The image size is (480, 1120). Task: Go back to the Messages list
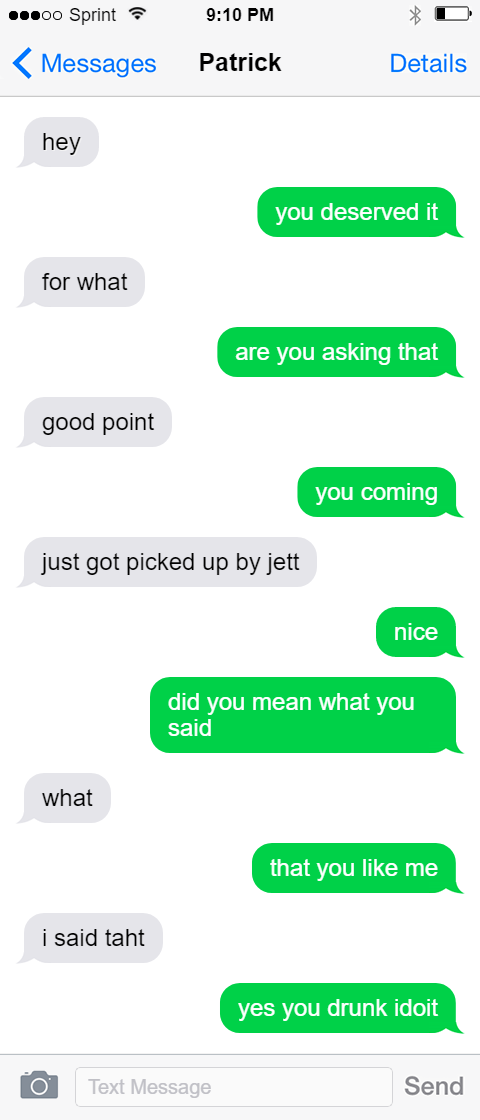(x=84, y=64)
